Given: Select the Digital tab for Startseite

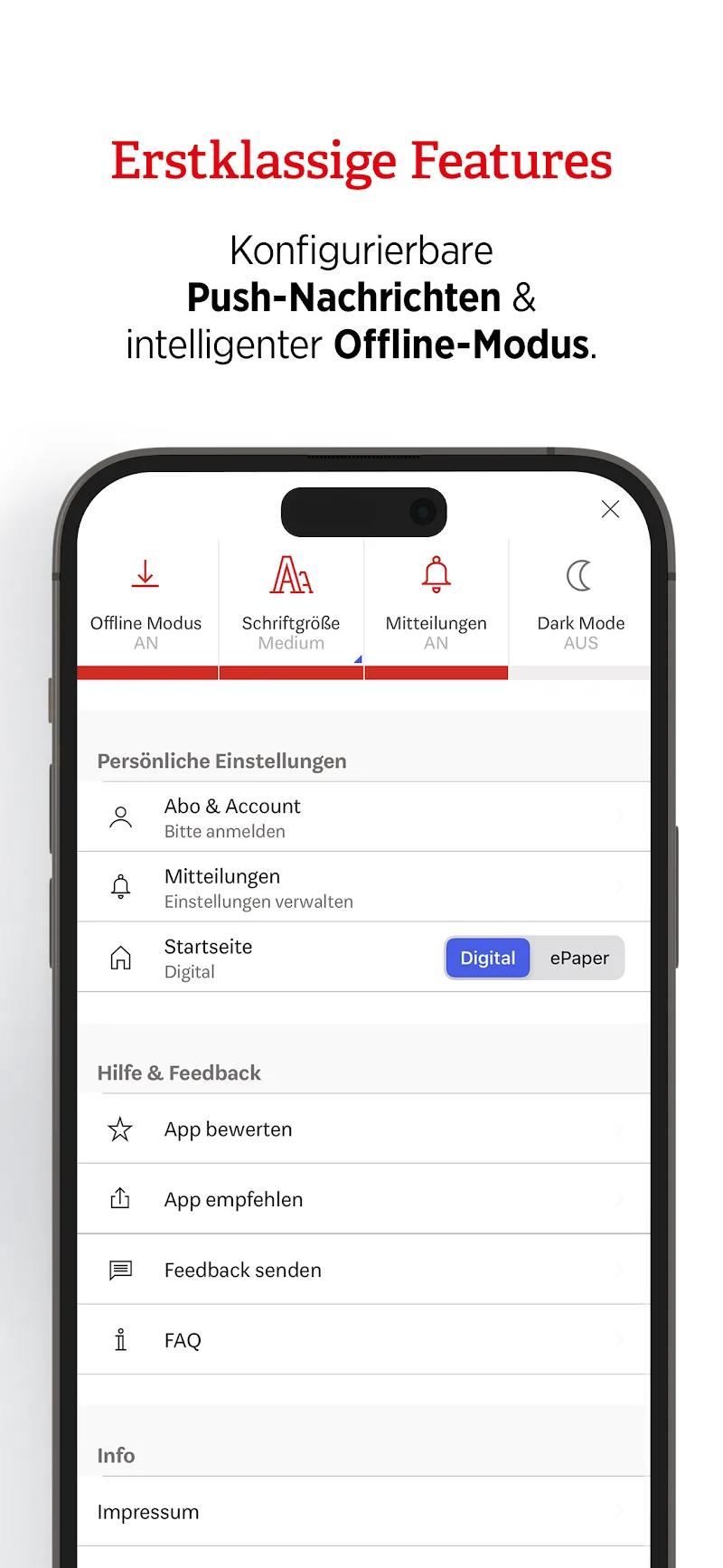Looking at the screenshot, I should [487, 958].
